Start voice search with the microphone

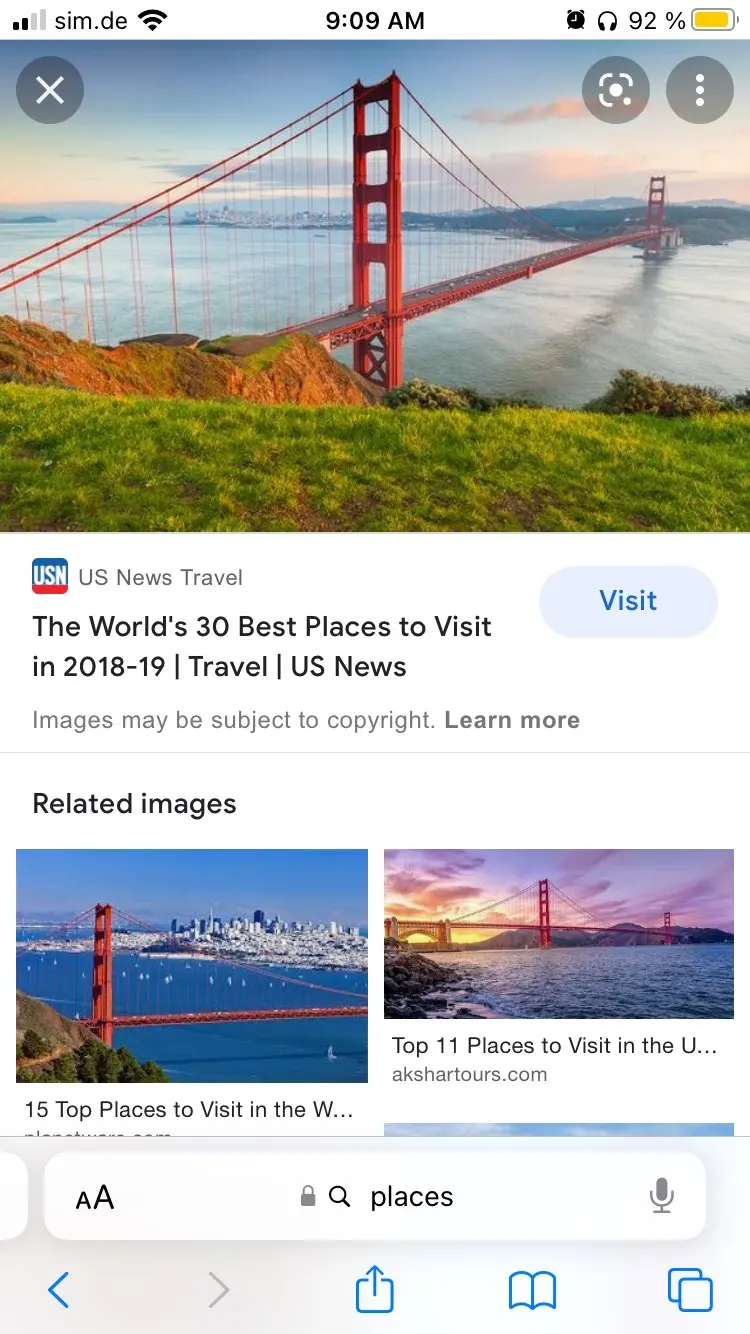pyautogui.click(x=661, y=1196)
